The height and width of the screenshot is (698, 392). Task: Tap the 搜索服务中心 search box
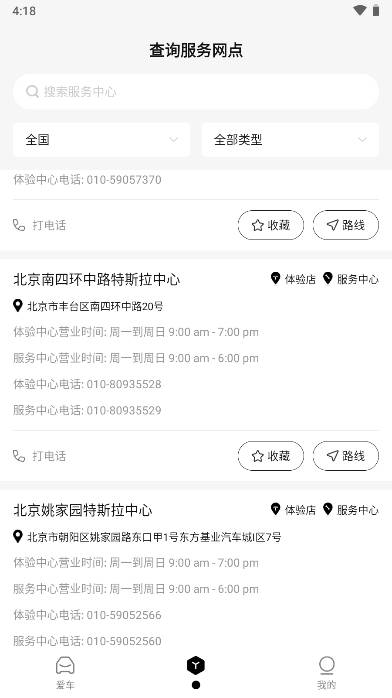pyautogui.click(x=196, y=92)
